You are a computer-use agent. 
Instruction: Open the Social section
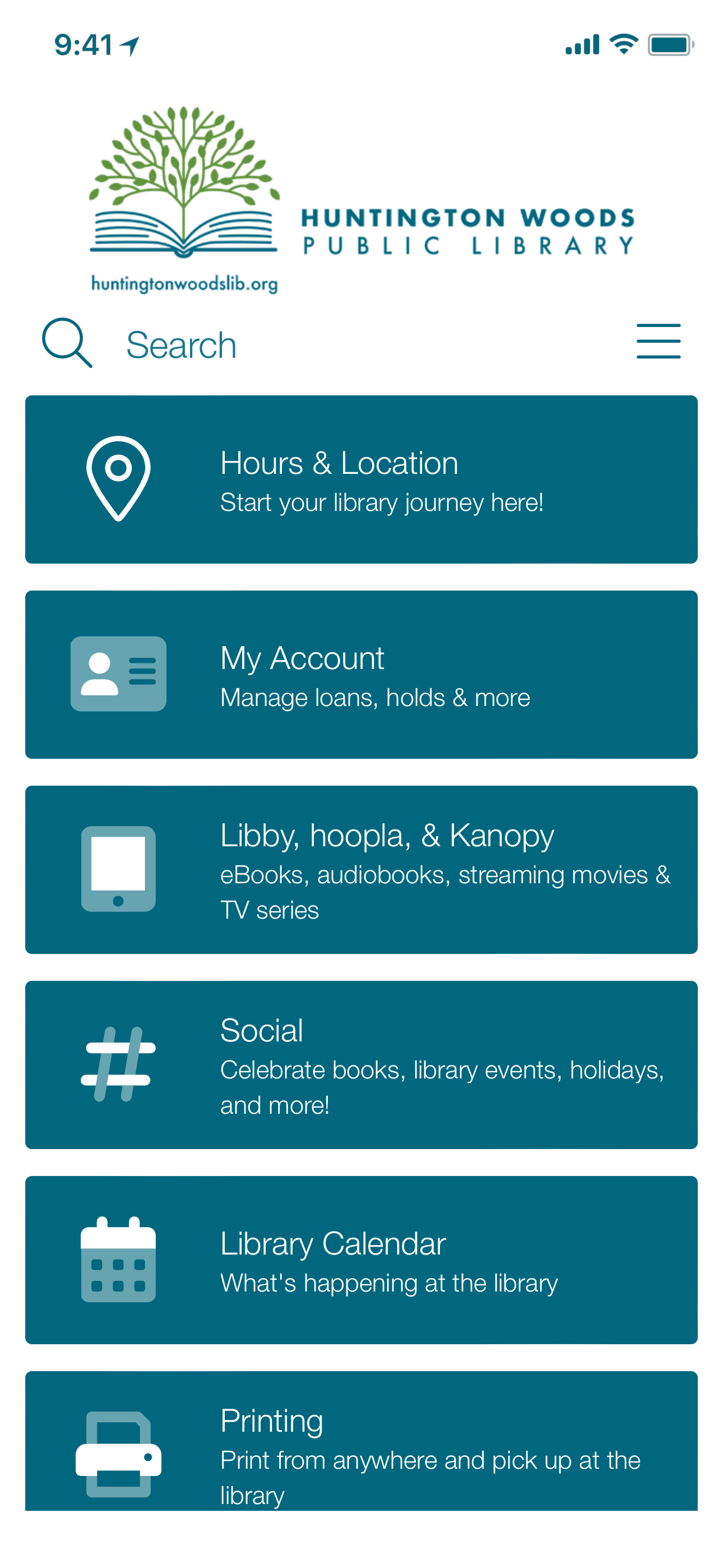(361, 1064)
